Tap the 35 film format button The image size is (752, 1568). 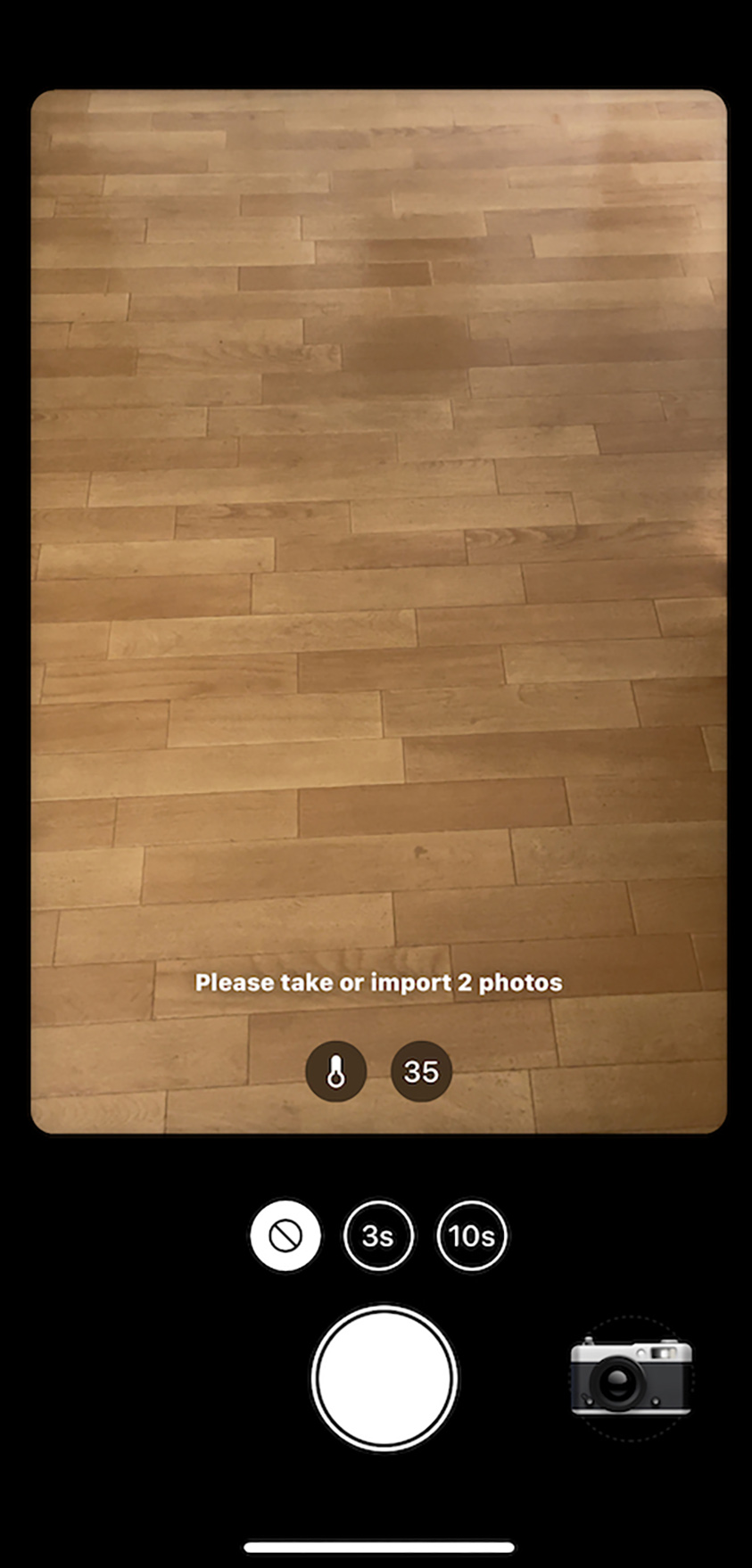[x=421, y=1071]
